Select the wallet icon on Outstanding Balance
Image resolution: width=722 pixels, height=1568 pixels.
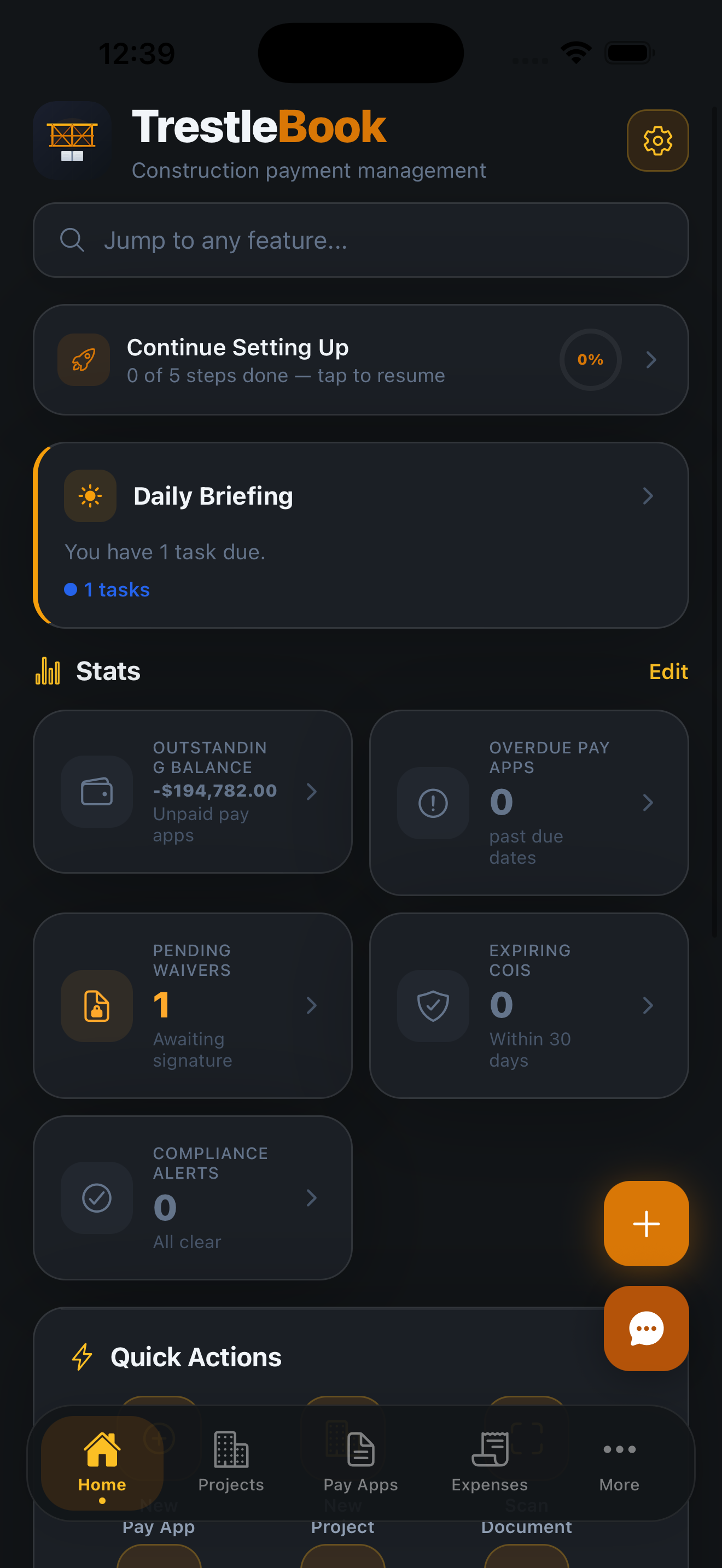(96, 791)
